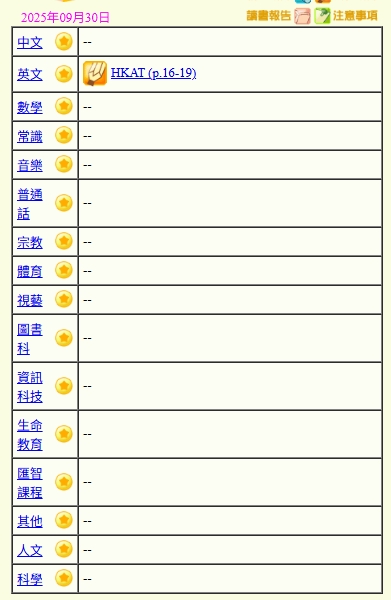Open the 普通話 subject link

[30, 204]
